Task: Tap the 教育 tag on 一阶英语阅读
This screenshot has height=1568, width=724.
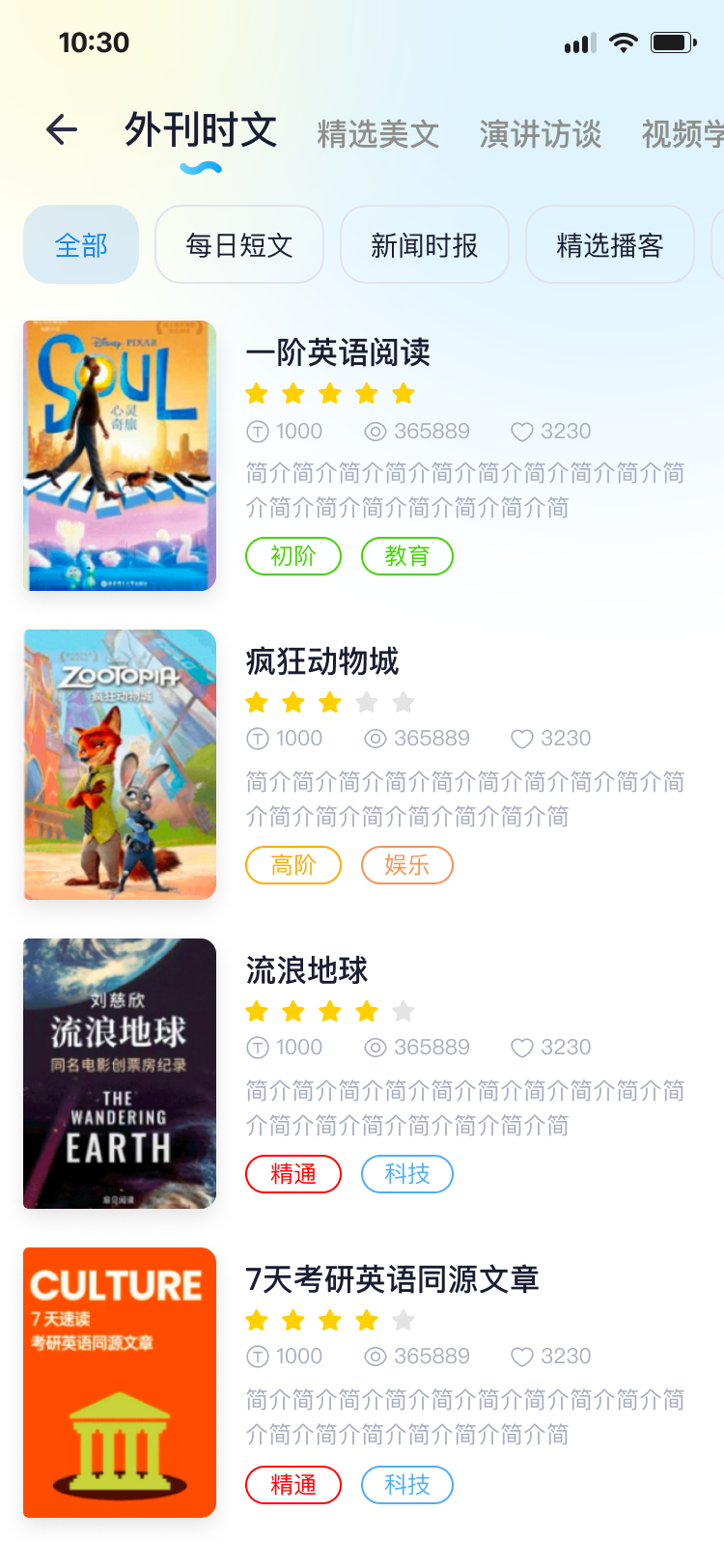Action: tap(407, 556)
